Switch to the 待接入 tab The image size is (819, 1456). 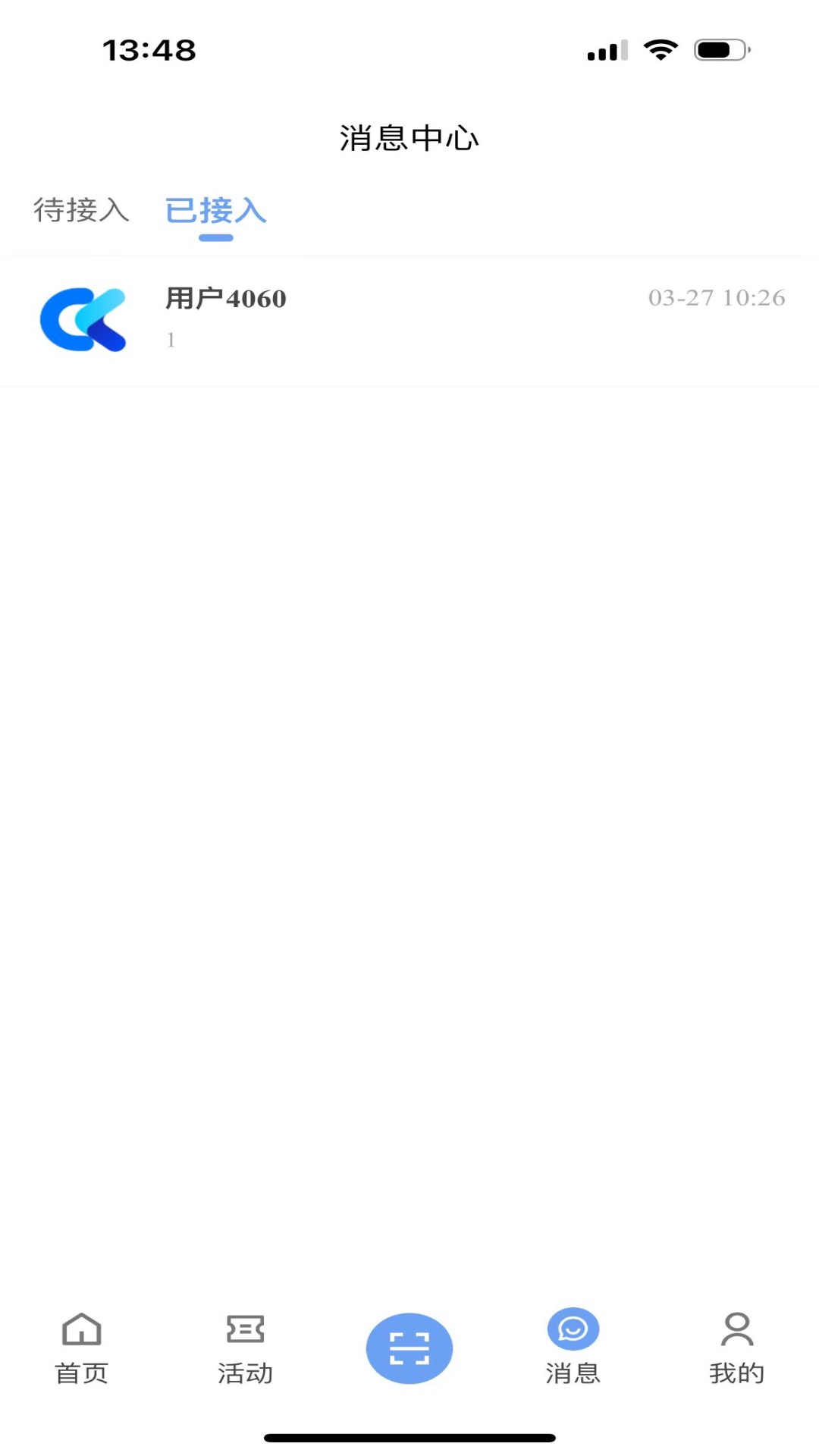point(80,210)
